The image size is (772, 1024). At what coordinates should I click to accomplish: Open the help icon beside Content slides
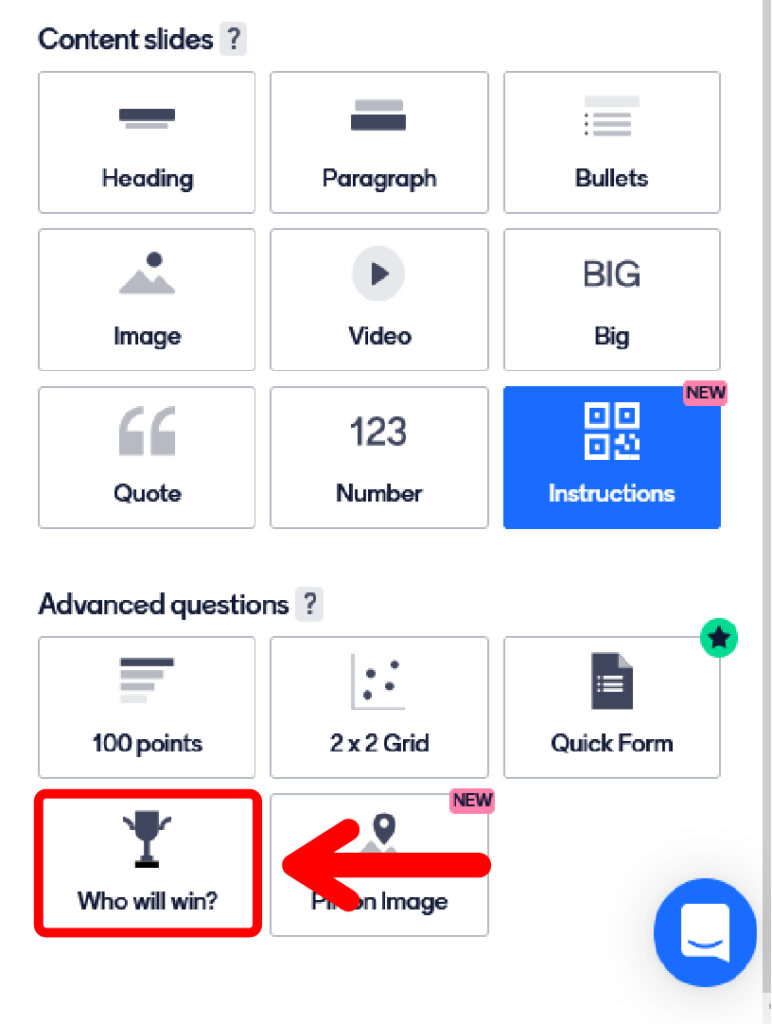coord(233,40)
